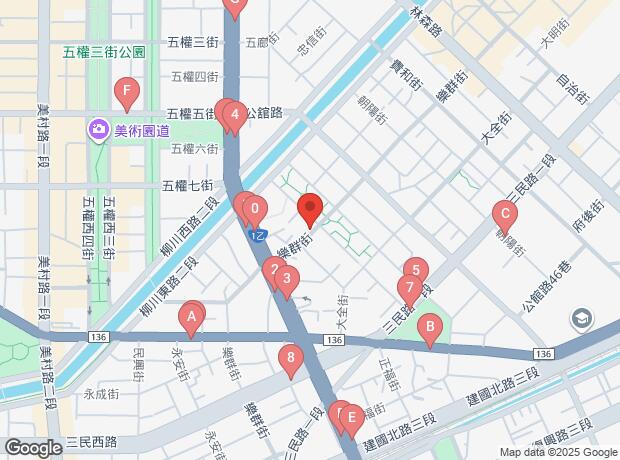Screen dimensions: 620x460
Task: Select the marker numbered 4
Action: [234, 115]
